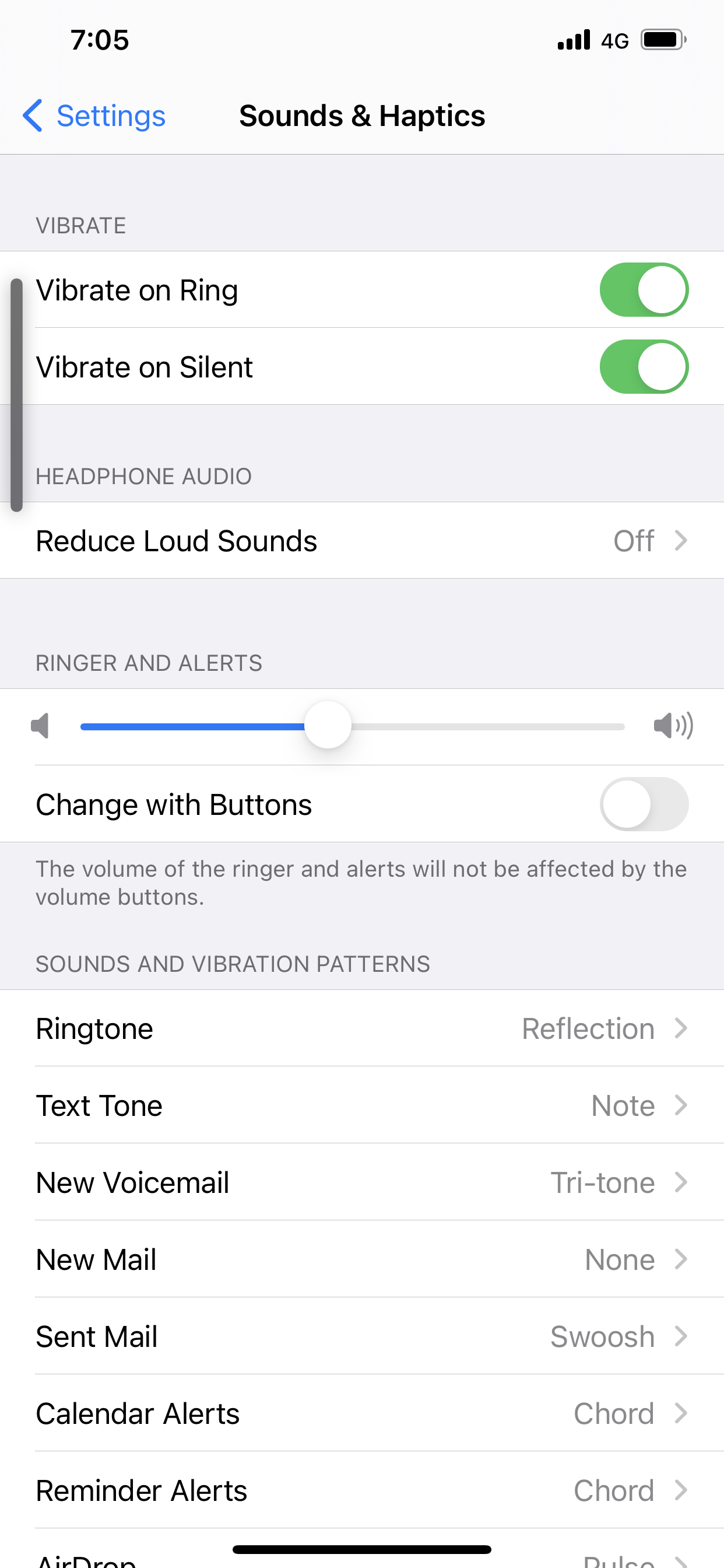The image size is (724, 1568).
Task: Go back to Settings
Action: pyautogui.click(x=94, y=116)
